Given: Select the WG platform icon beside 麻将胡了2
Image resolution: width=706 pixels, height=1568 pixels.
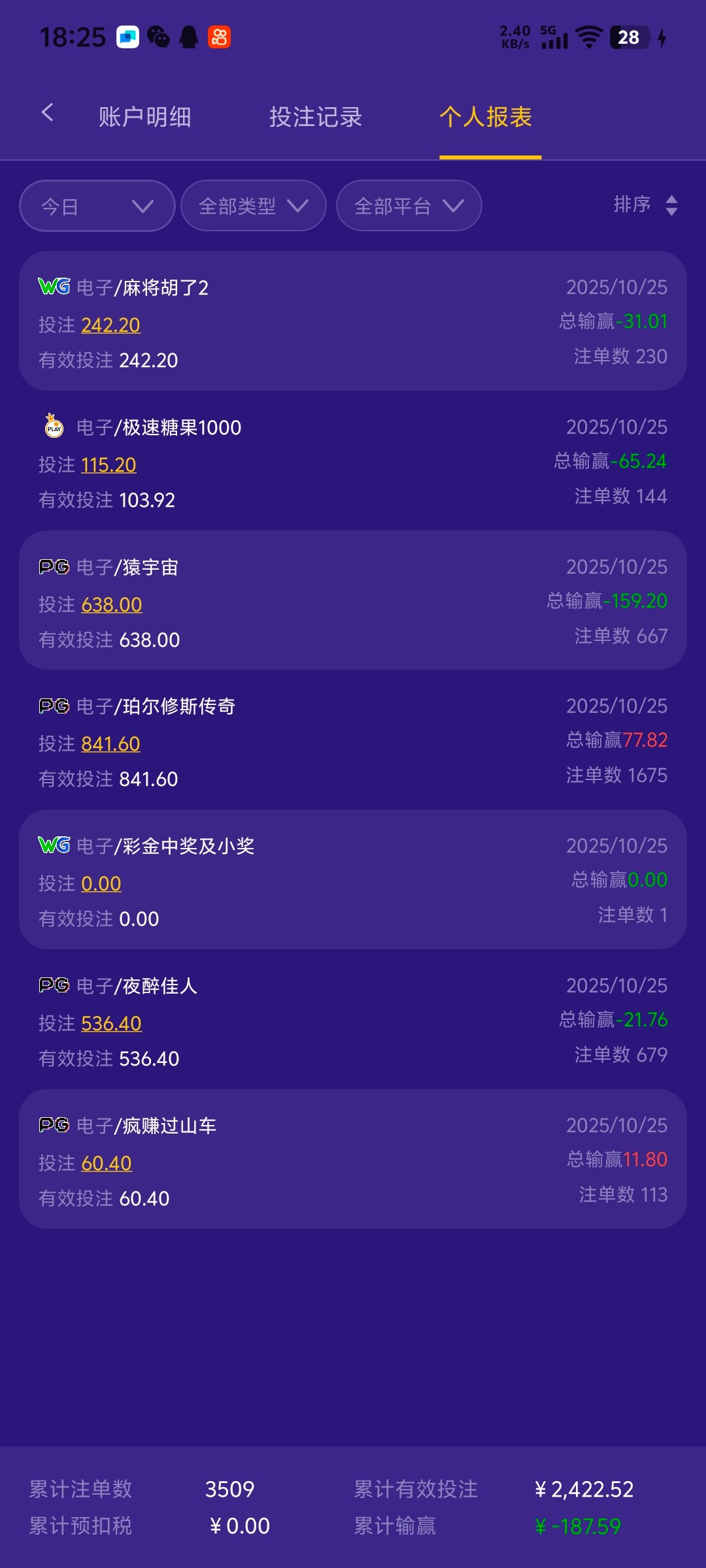Looking at the screenshot, I should (x=55, y=286).
